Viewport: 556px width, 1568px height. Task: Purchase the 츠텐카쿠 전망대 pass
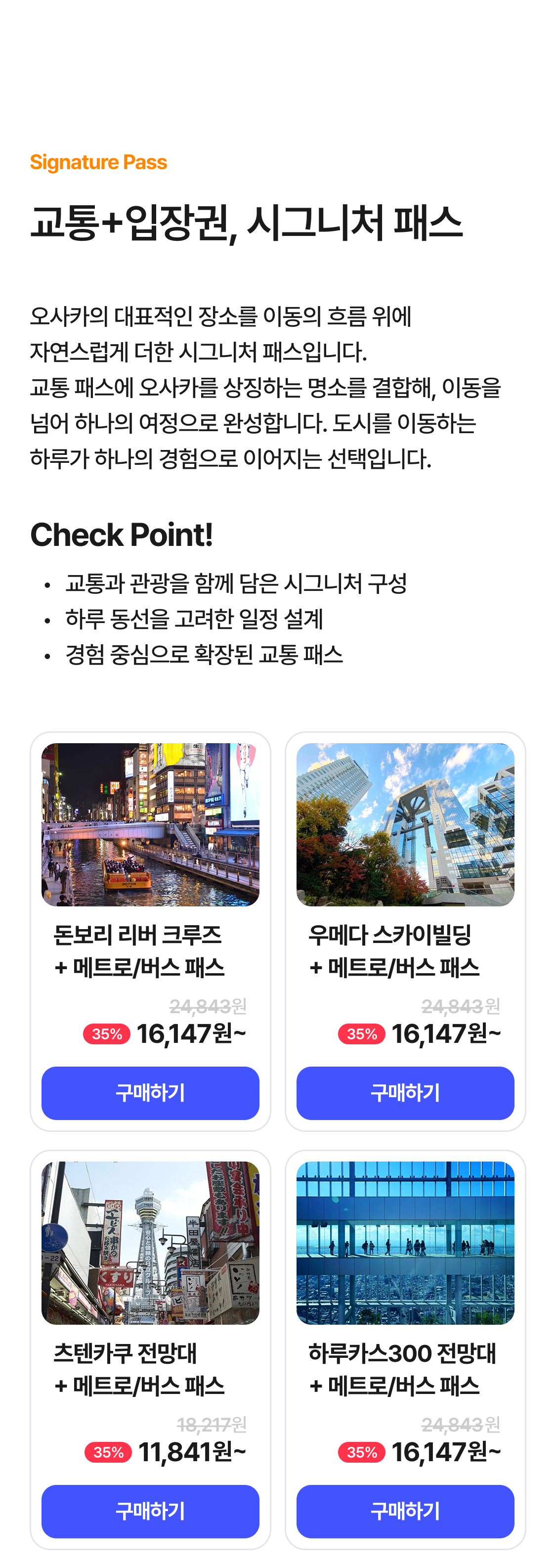pyautogui.click(x=150, y=1511)
